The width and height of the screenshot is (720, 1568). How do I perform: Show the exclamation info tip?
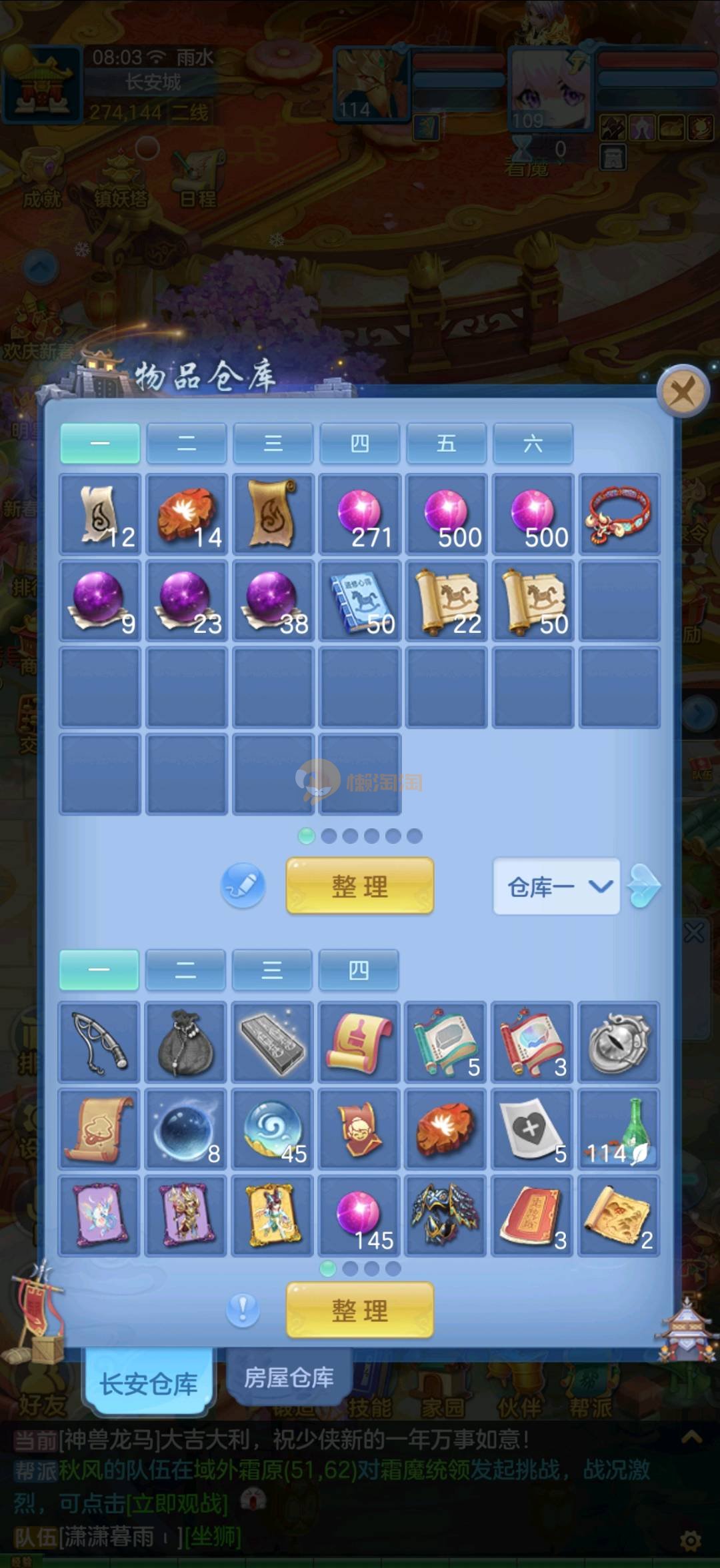point(243,1310)
